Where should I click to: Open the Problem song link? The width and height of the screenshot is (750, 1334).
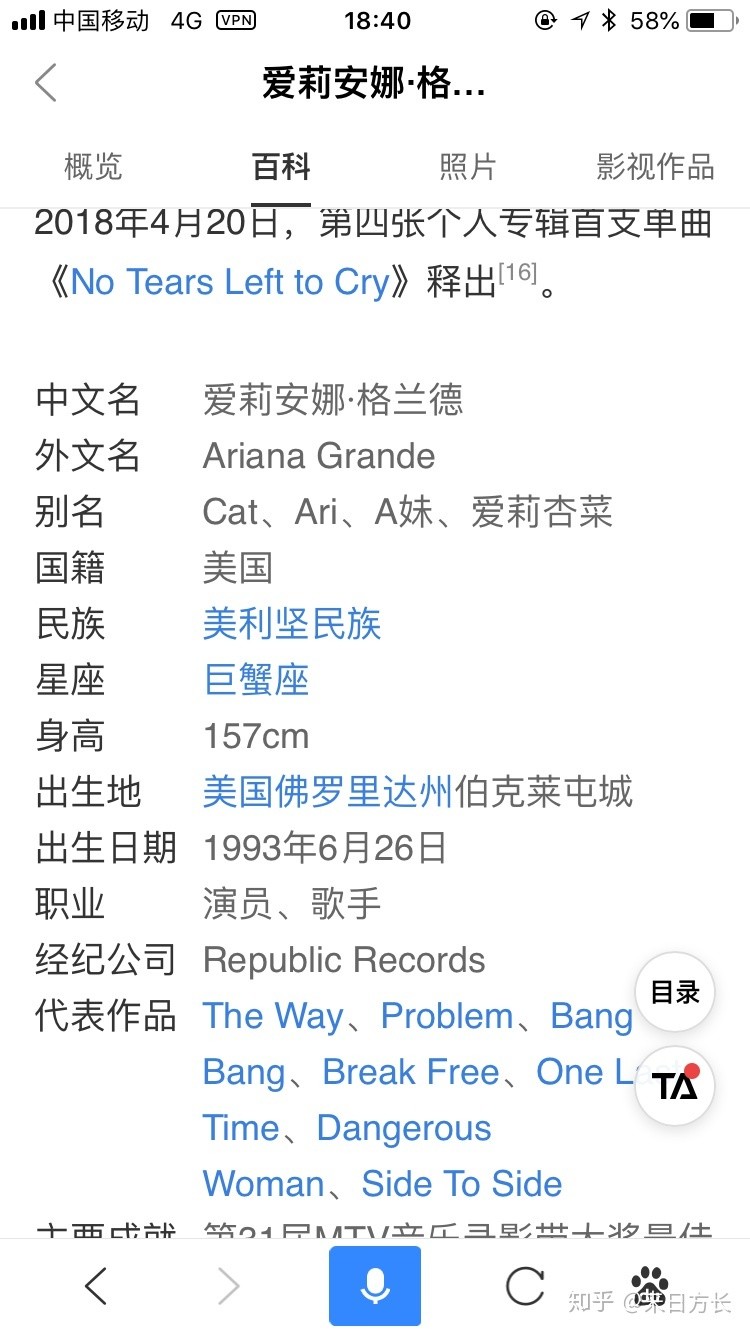(447, 1016)
